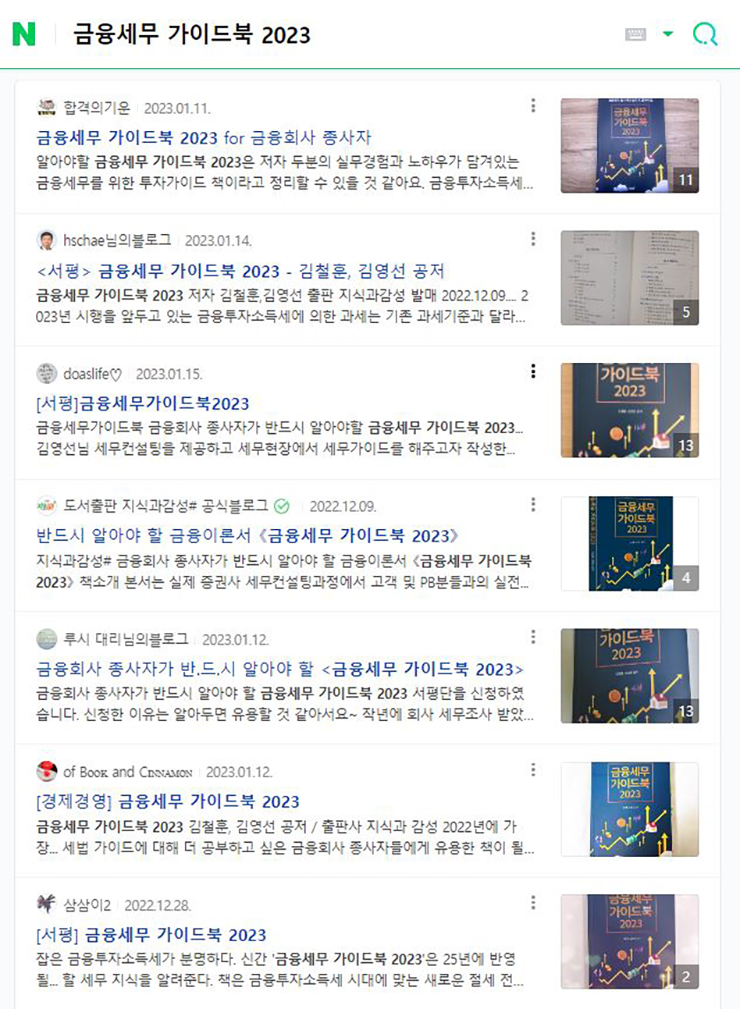Visit the hschae님의블로그 blog name
740x1009 pixels.
(116, 240)
